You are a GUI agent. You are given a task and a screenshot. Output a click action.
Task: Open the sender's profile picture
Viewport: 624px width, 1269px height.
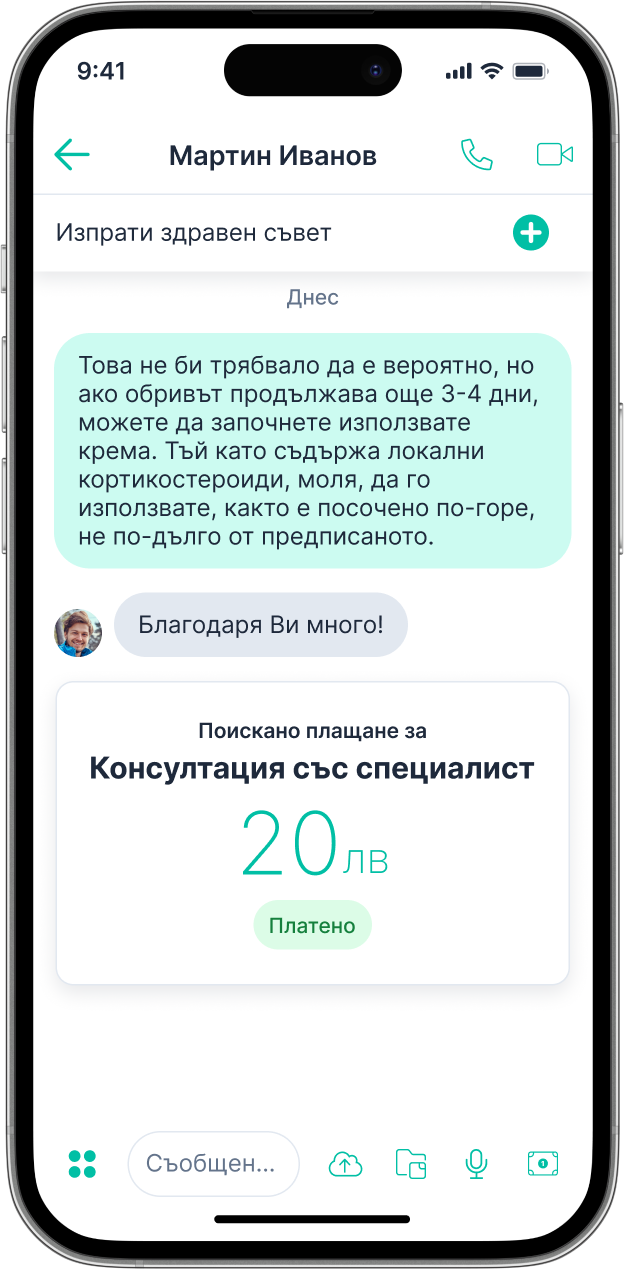(78, 633)
